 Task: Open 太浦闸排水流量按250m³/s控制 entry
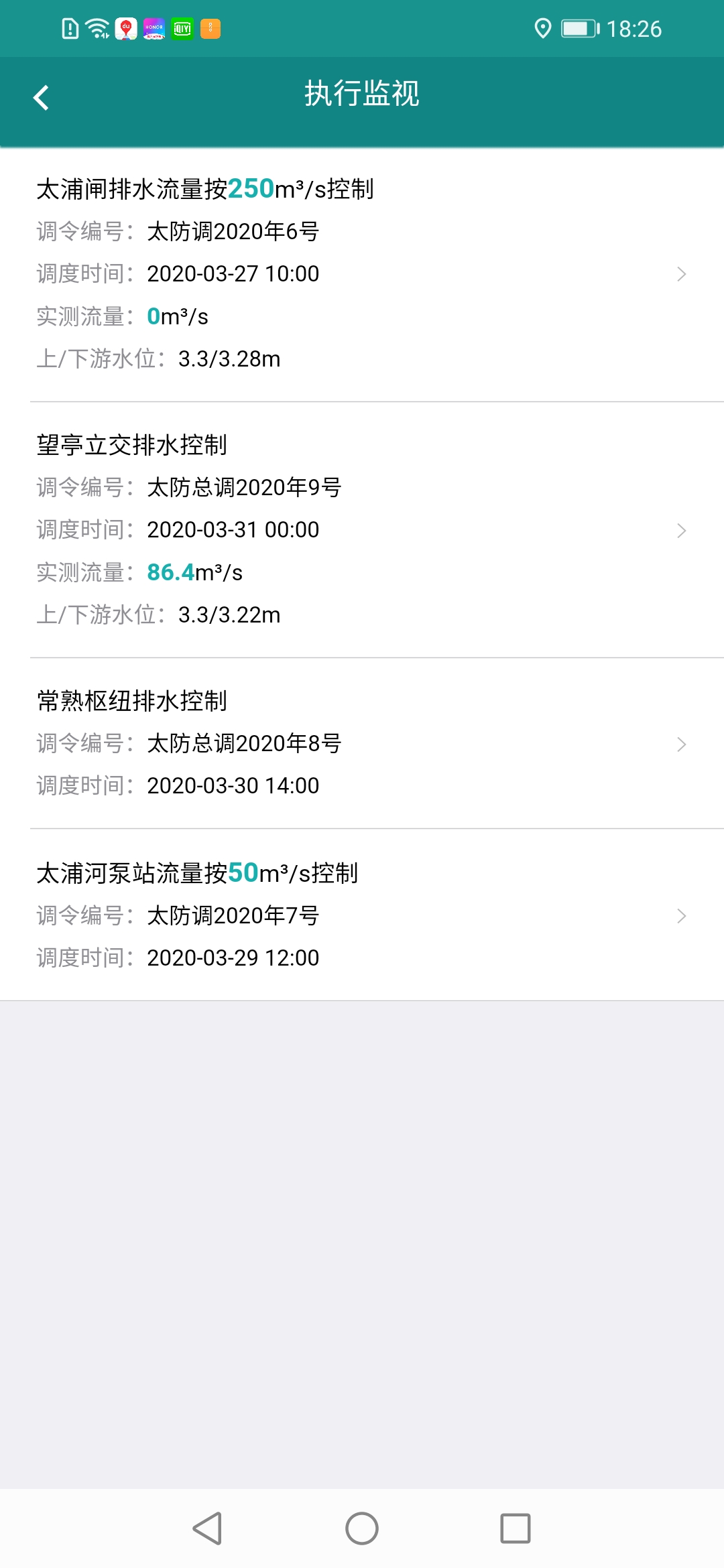point(362,273)
